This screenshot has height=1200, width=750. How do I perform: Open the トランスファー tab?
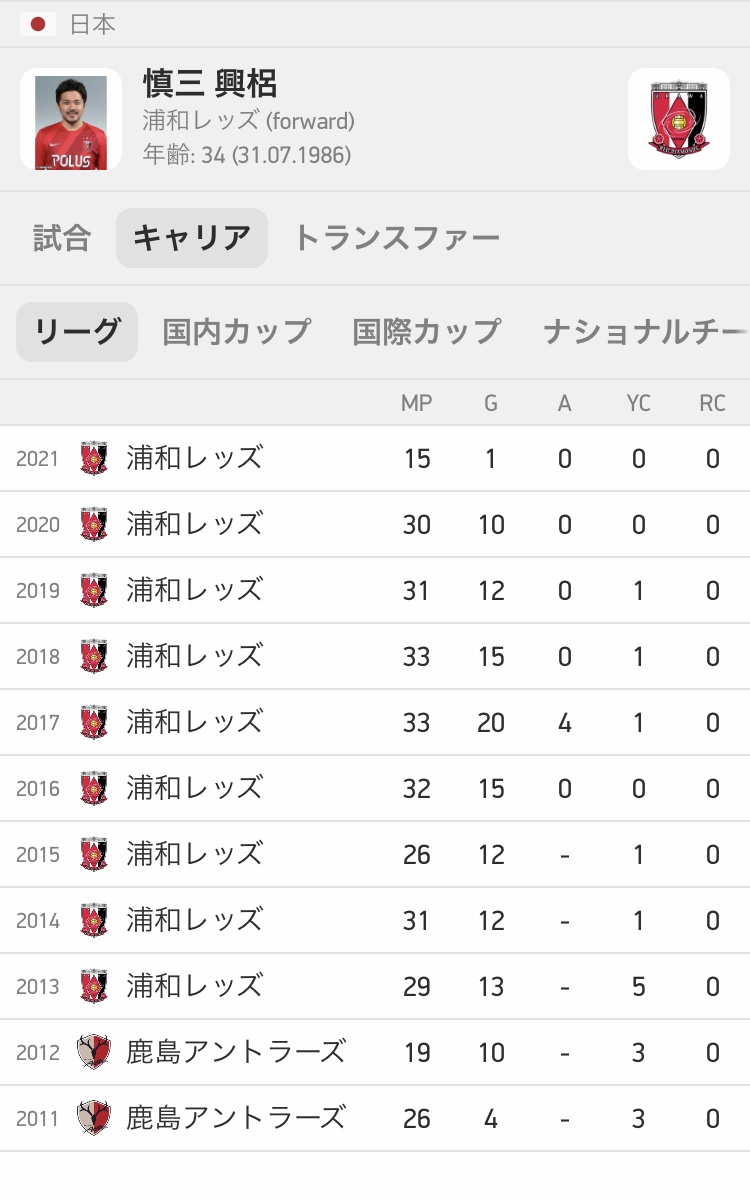click(396, 238)
